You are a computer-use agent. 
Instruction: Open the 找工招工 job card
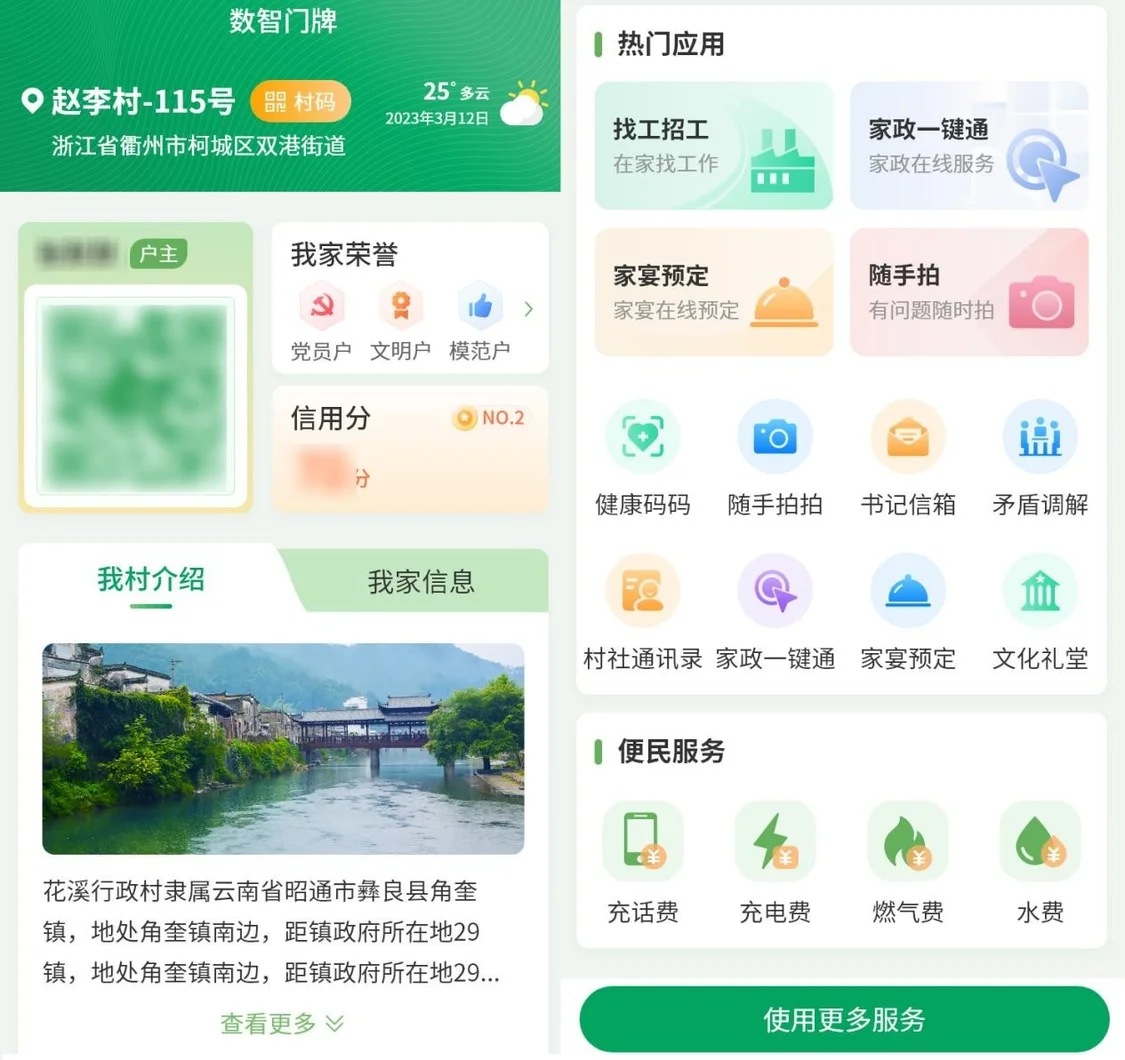click(x=713, y=146)
